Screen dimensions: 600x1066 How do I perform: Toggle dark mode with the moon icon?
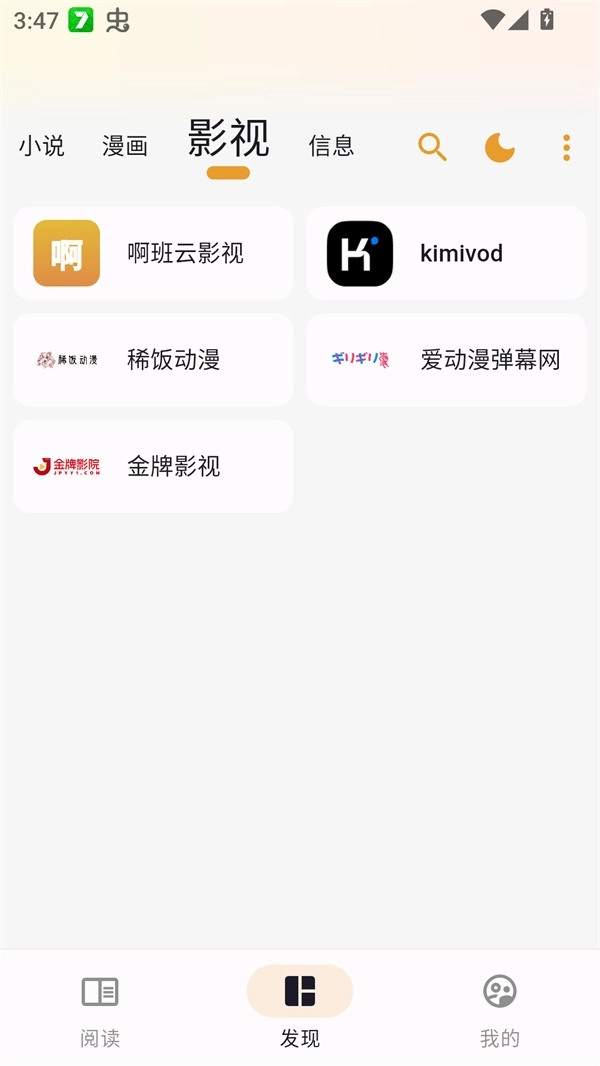(499, 147)
